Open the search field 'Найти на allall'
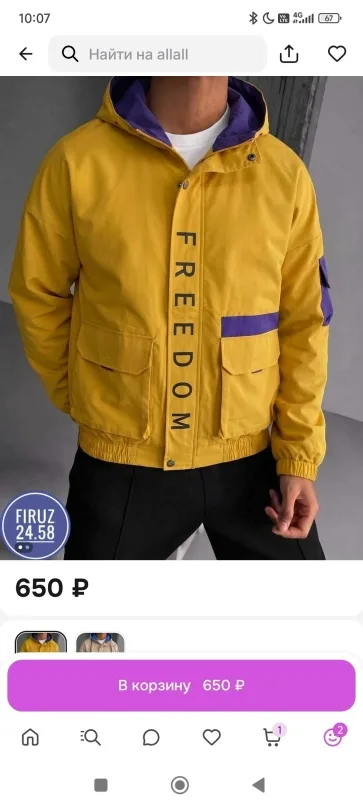The height and width of the screenshot is (807, 363). coord(158,54)
